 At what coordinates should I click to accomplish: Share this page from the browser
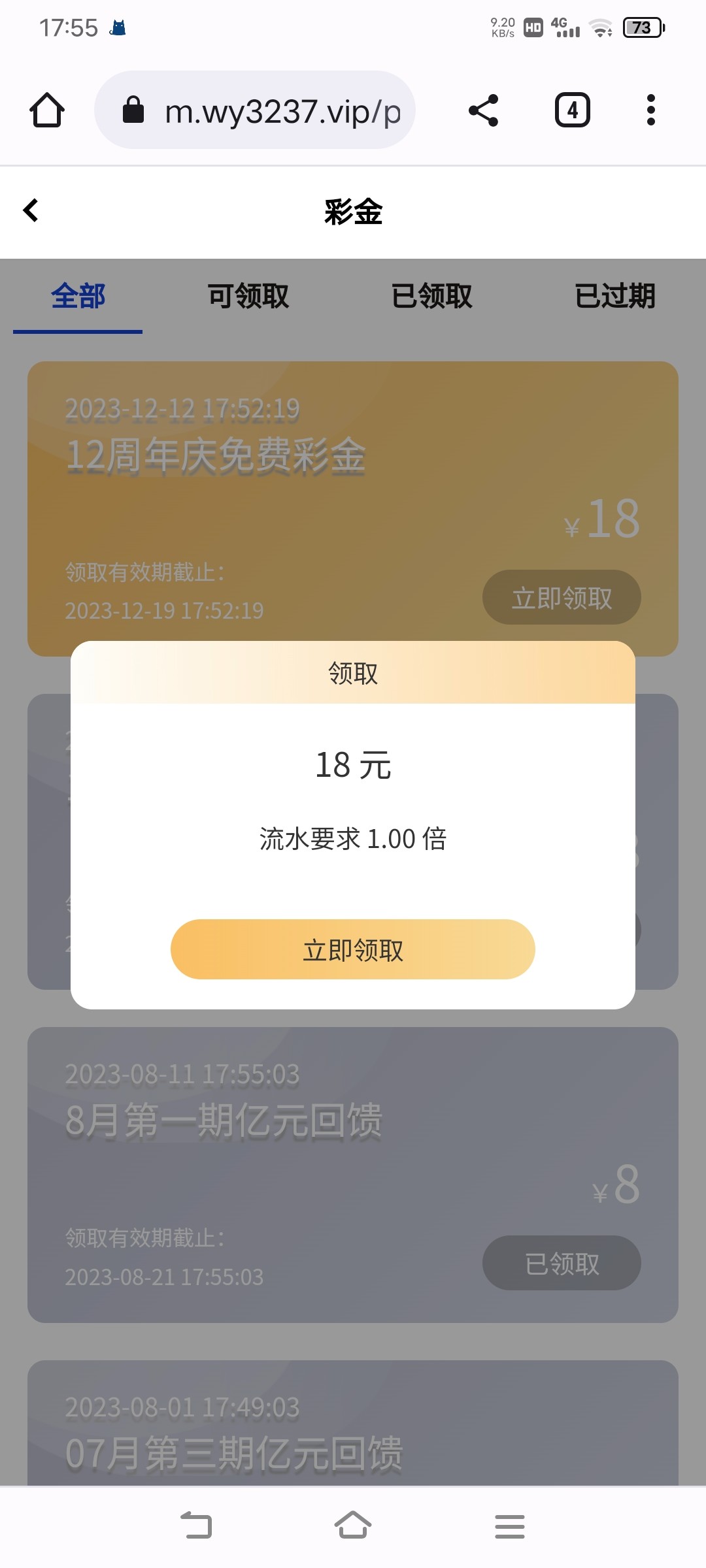(484, 110)
